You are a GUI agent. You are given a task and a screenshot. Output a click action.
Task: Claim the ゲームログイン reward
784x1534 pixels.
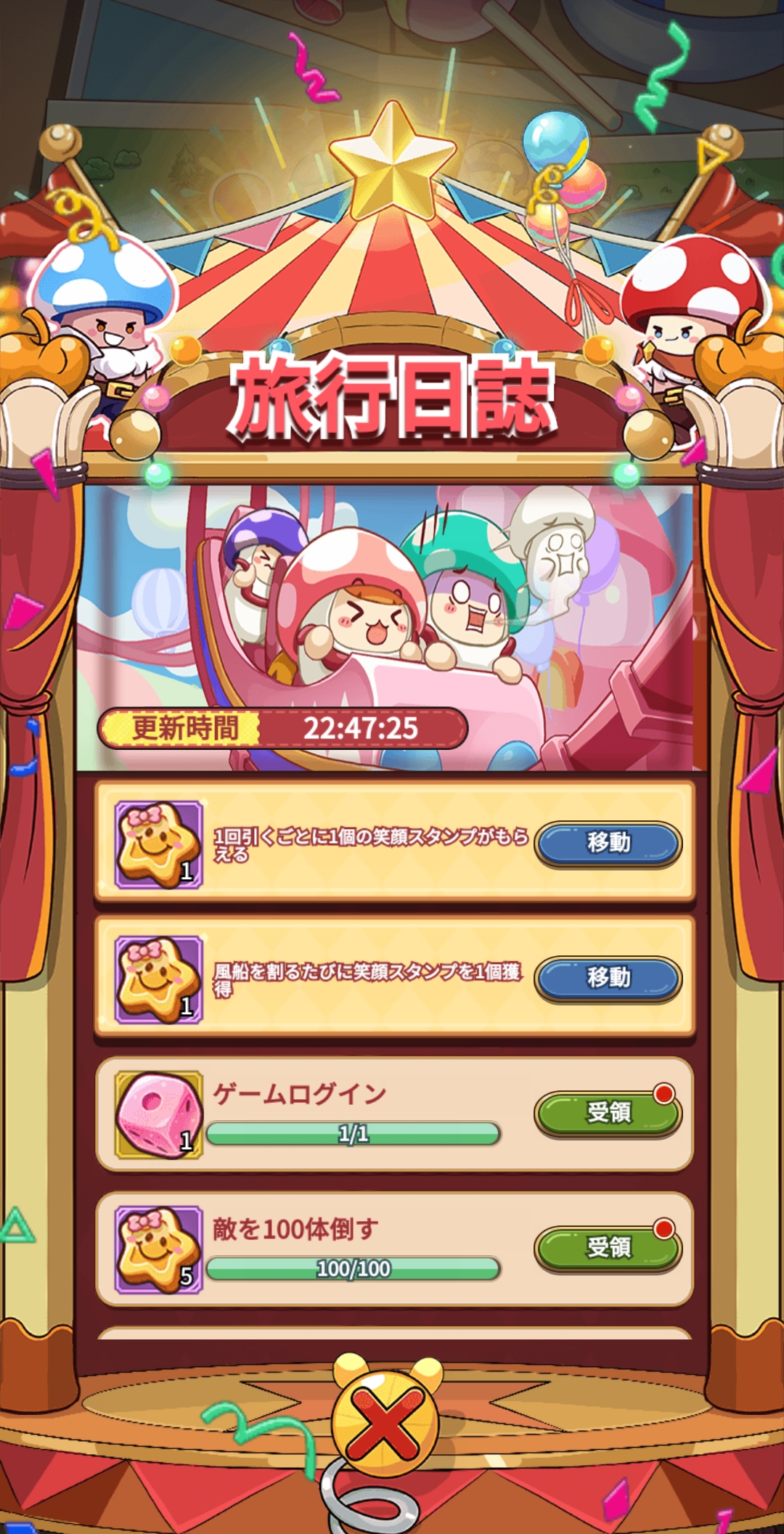(x=608, y=1113)
